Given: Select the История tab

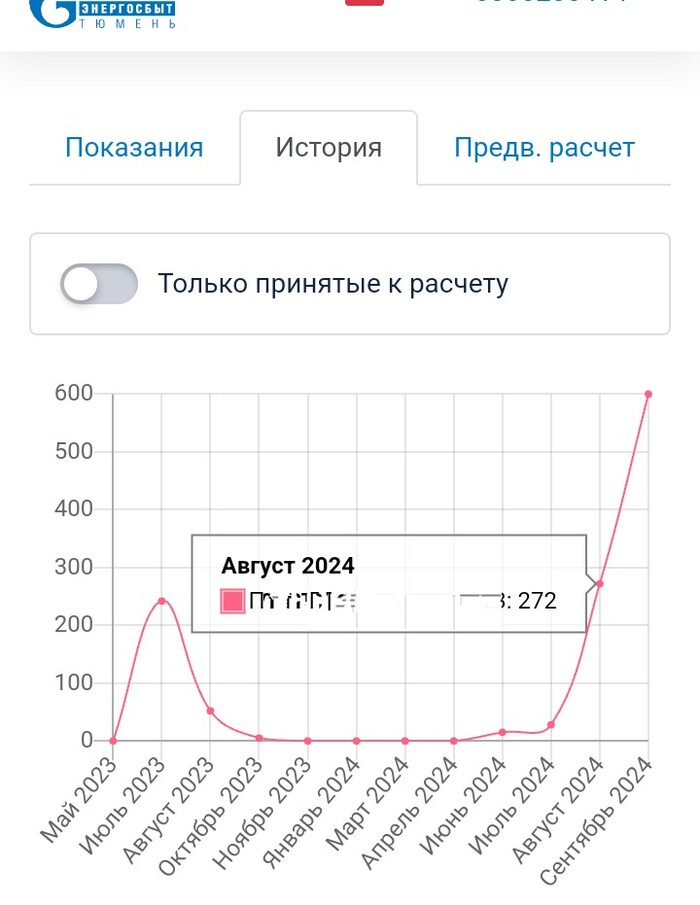Looking at the screenshot, I should coord(328,148).
